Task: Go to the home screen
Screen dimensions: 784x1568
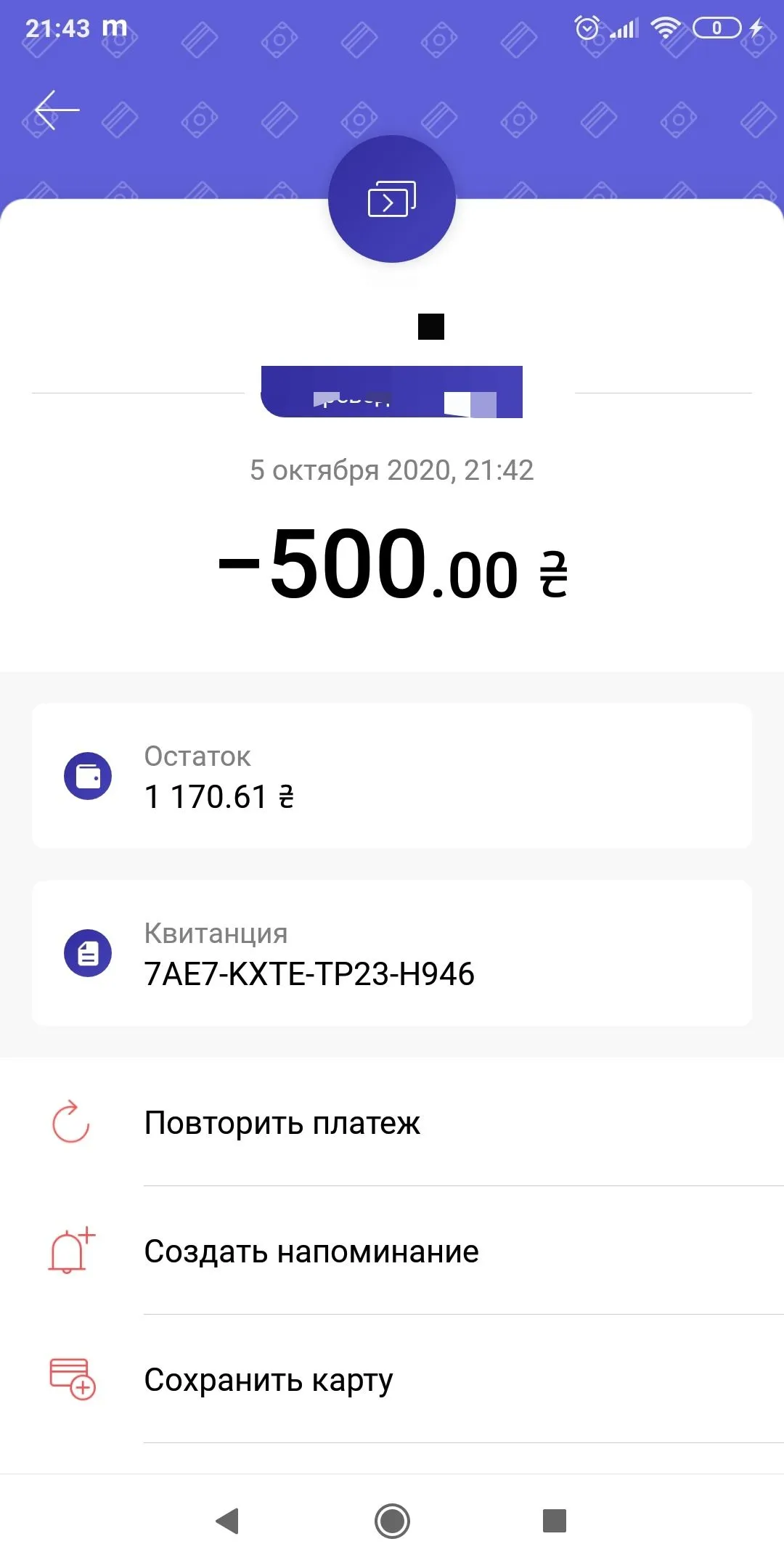Action: coord(392,1521)
